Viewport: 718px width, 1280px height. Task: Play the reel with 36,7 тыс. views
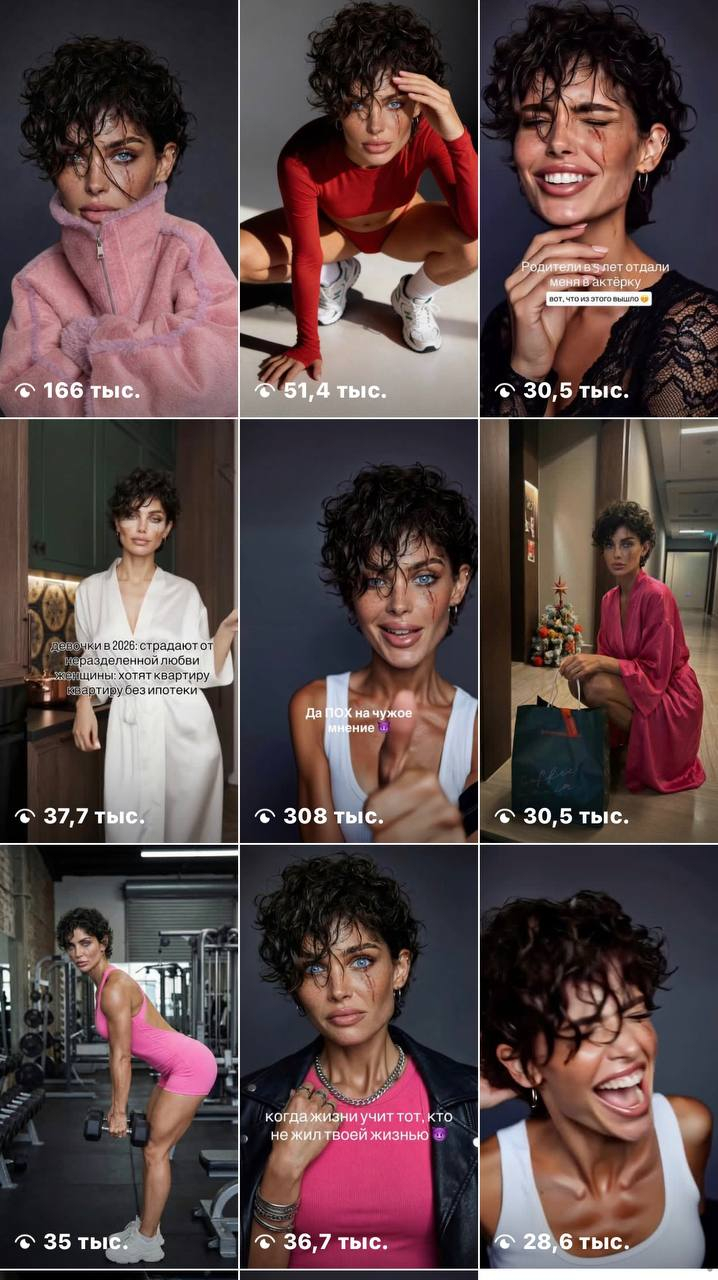(359, 1056)
